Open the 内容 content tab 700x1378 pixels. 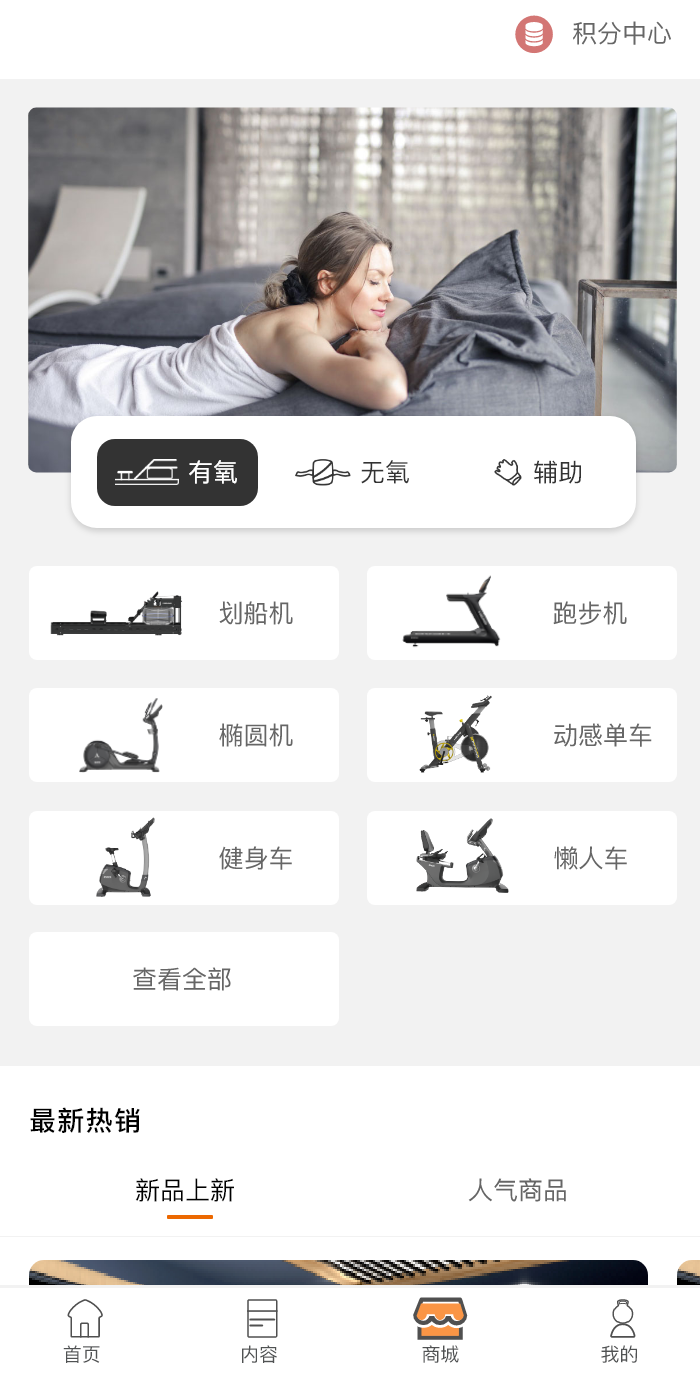click(x=260, y=1332)
